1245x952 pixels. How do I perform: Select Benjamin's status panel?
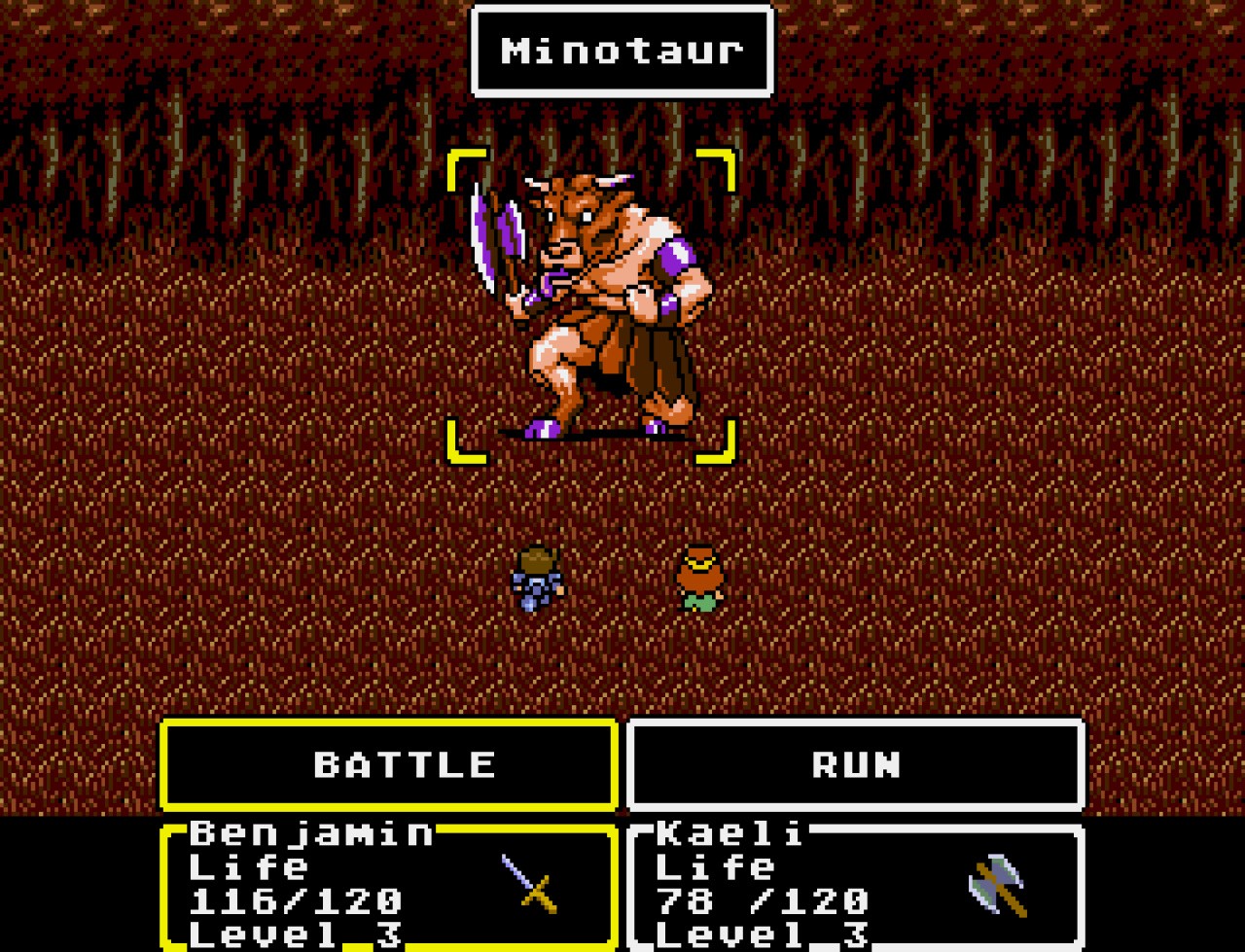[x=388, y=887]
